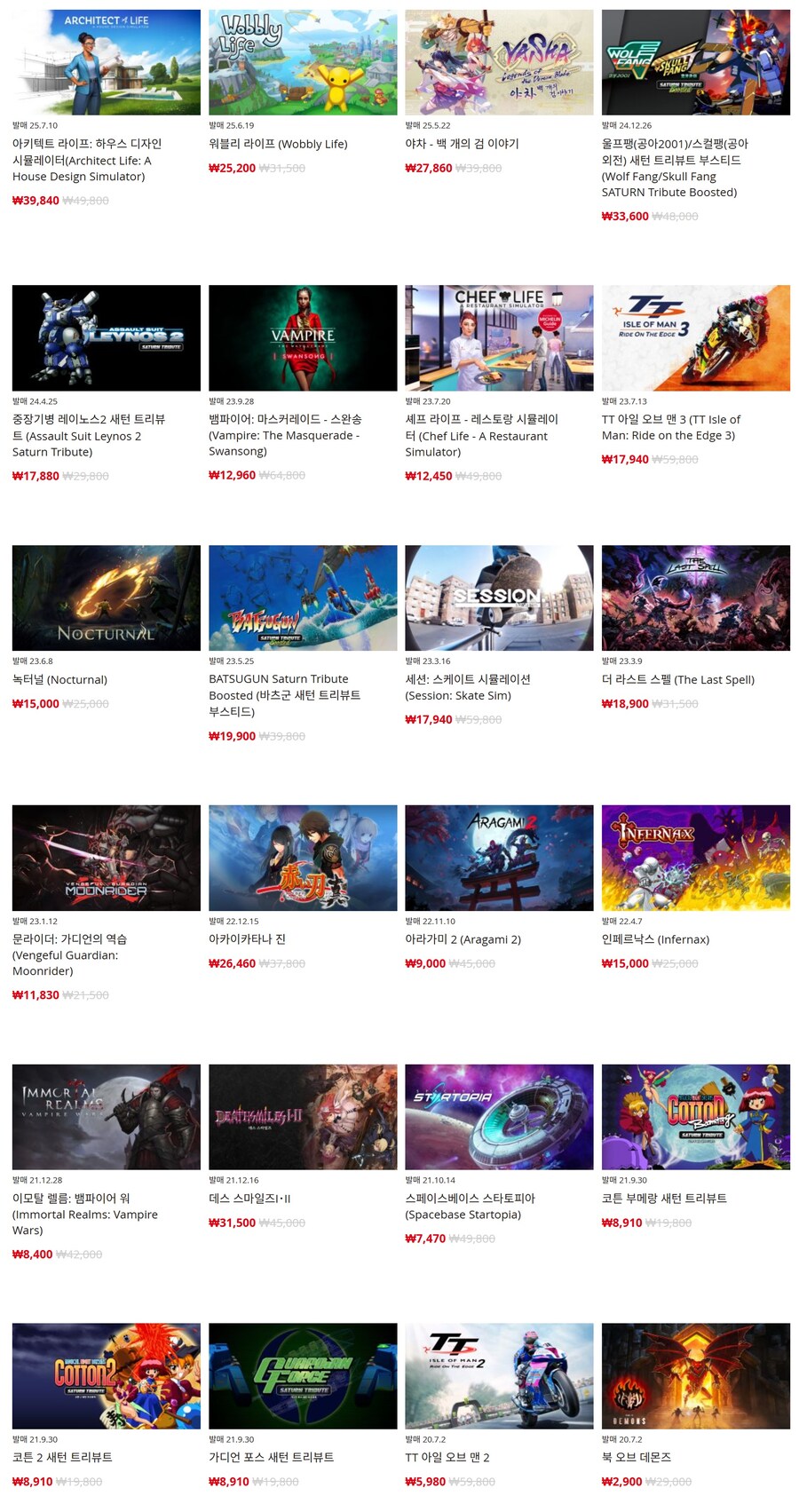
Task: Open the Nocturnal game card
Action: (106, 598)
